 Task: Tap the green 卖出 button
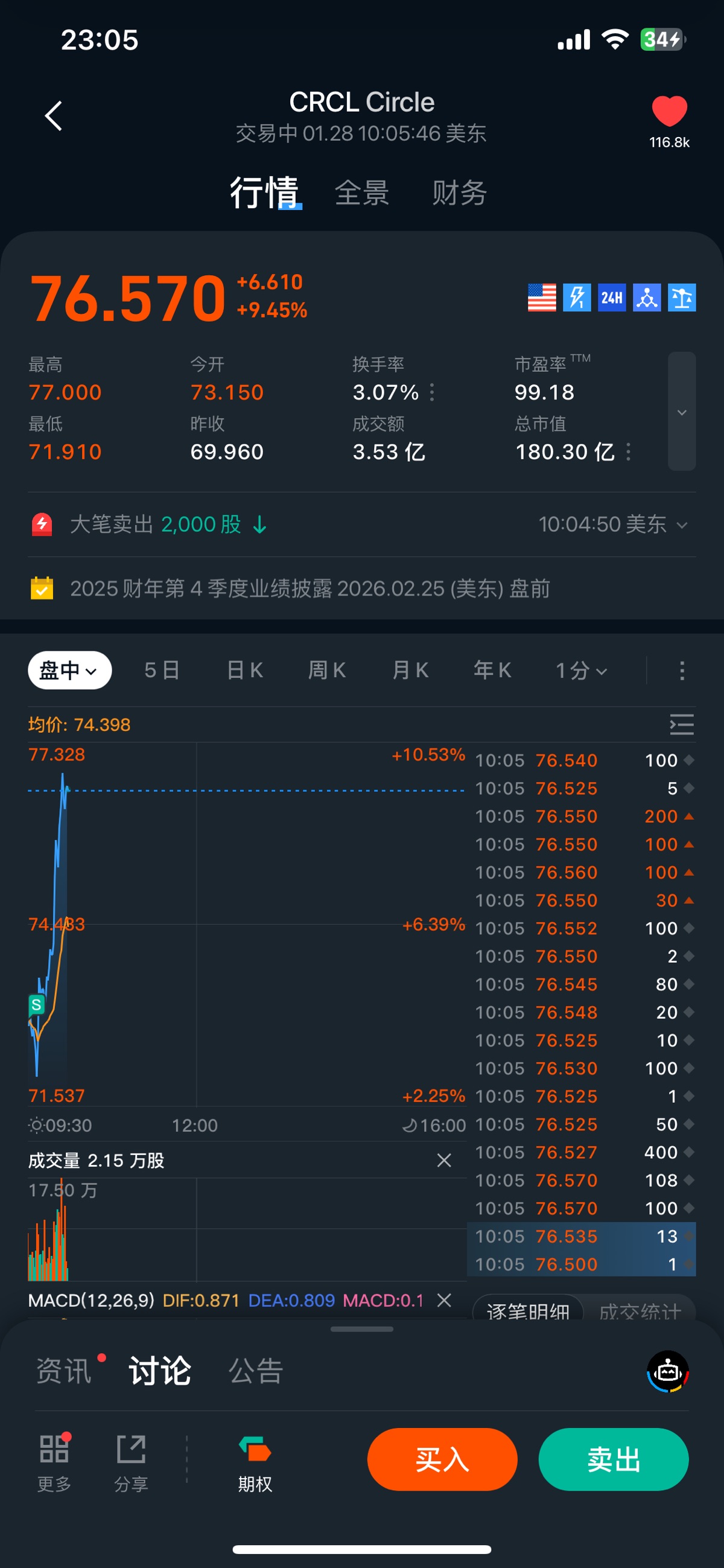(x=613, y=1459)
